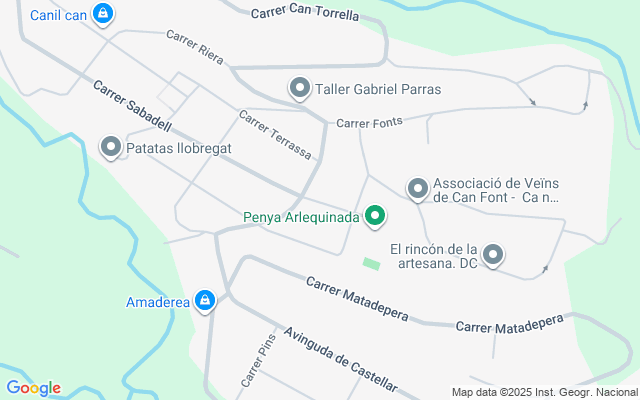Viewport: 640px width, 400px height.
Task: Tap the Amaderea shop marker
Action: (x=205, y=300)
